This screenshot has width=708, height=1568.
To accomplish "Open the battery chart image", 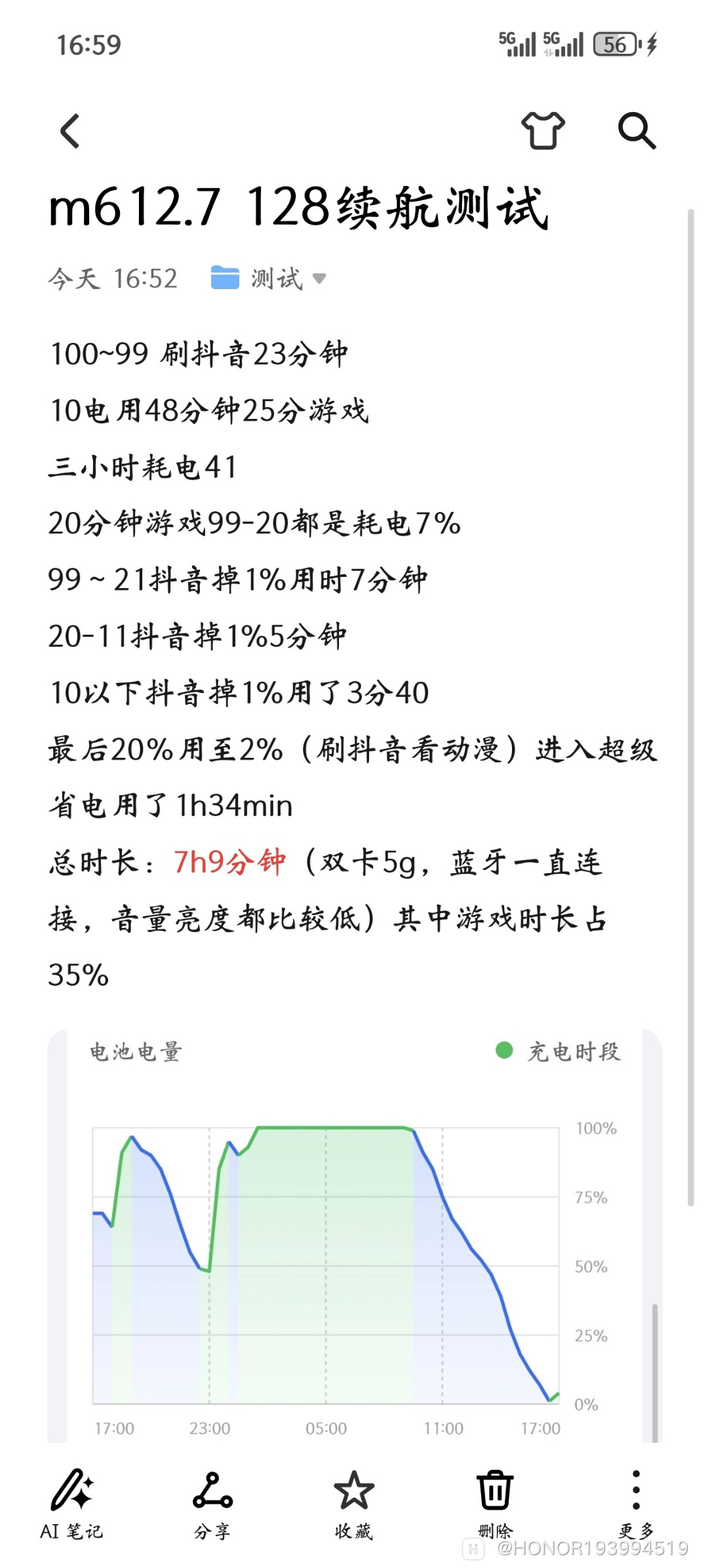I will (x=354, y=1245).
